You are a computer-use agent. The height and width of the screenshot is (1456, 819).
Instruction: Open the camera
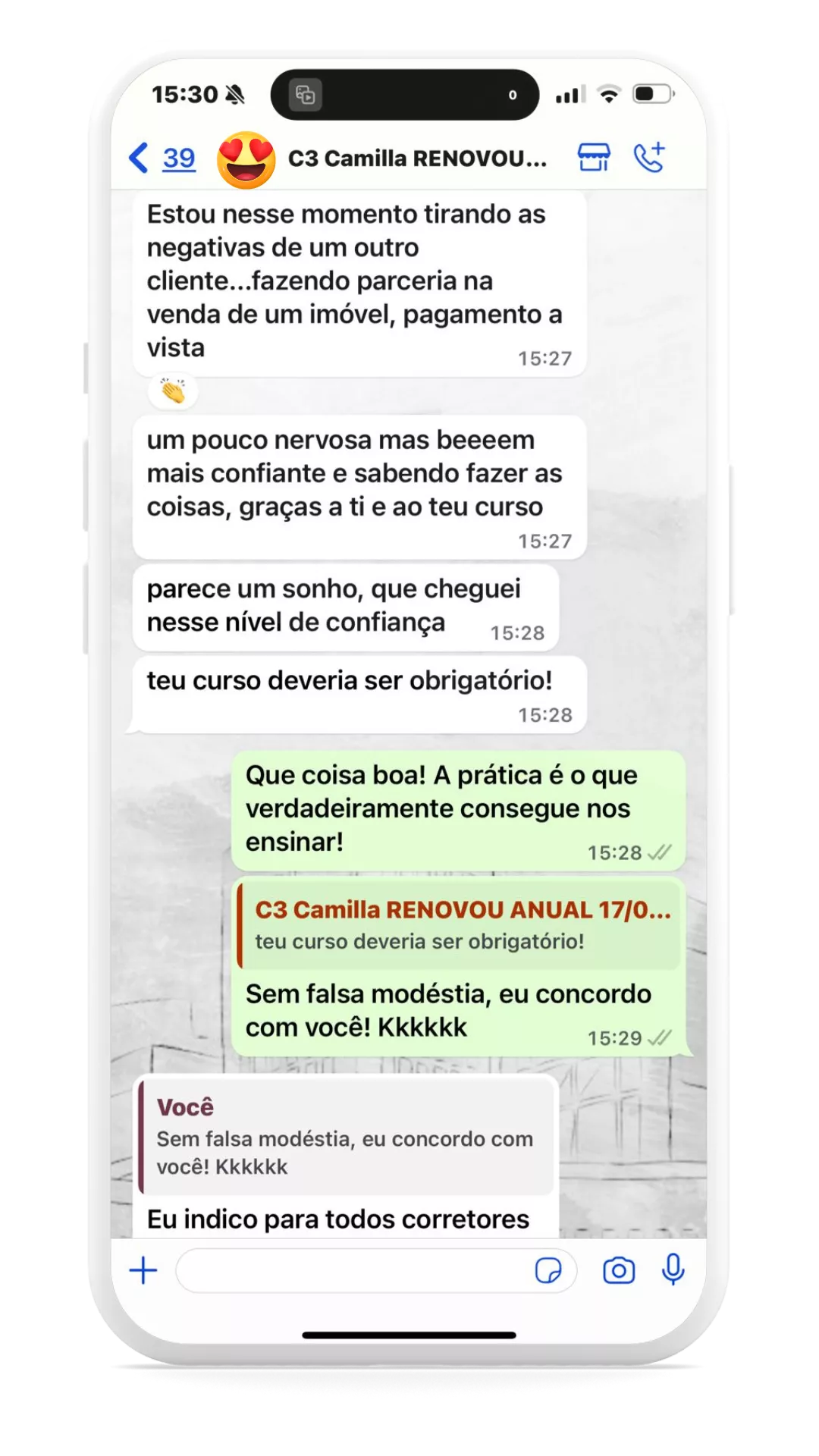619,1270
